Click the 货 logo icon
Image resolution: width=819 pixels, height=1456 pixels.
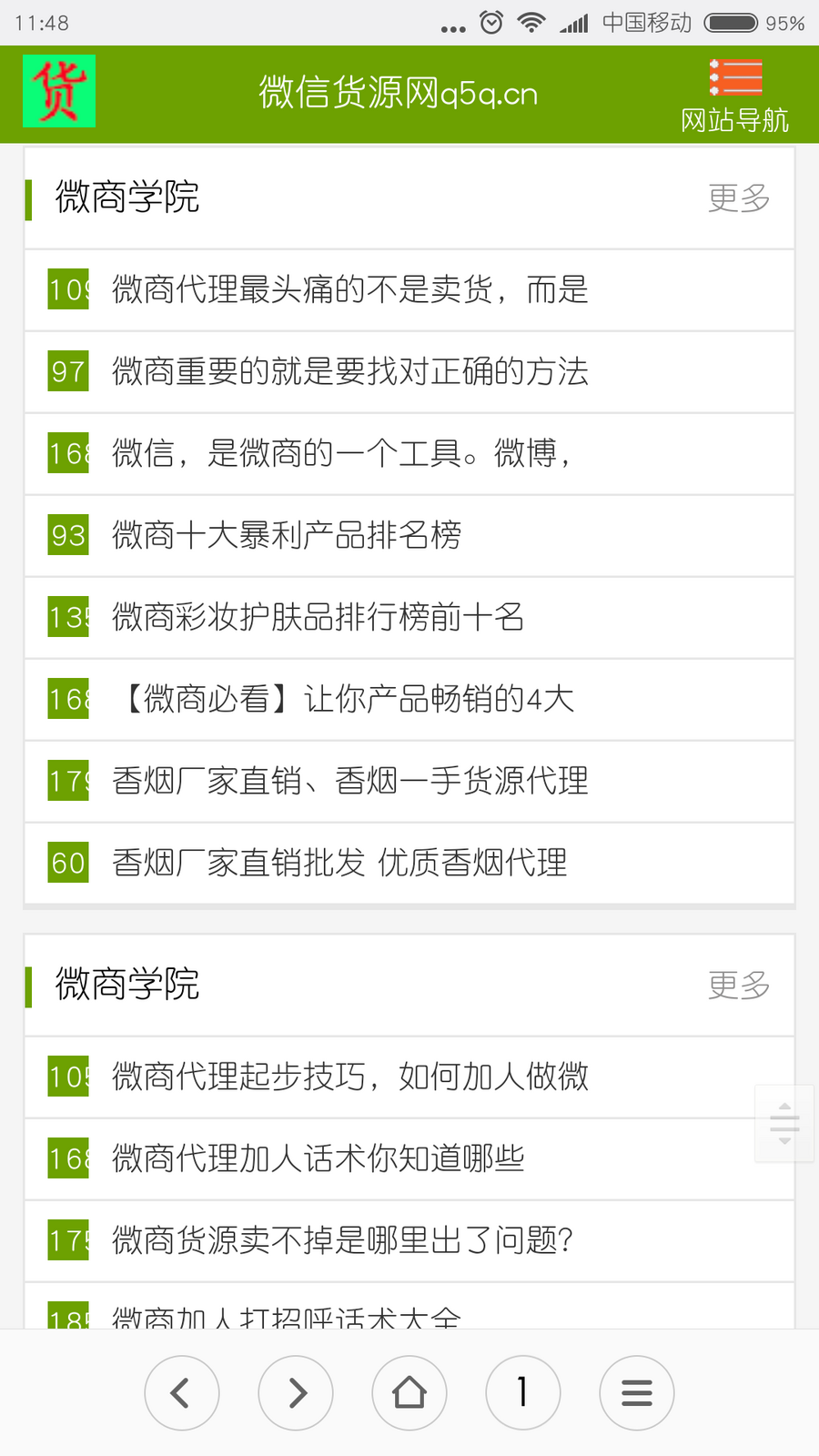coord(58,90)
